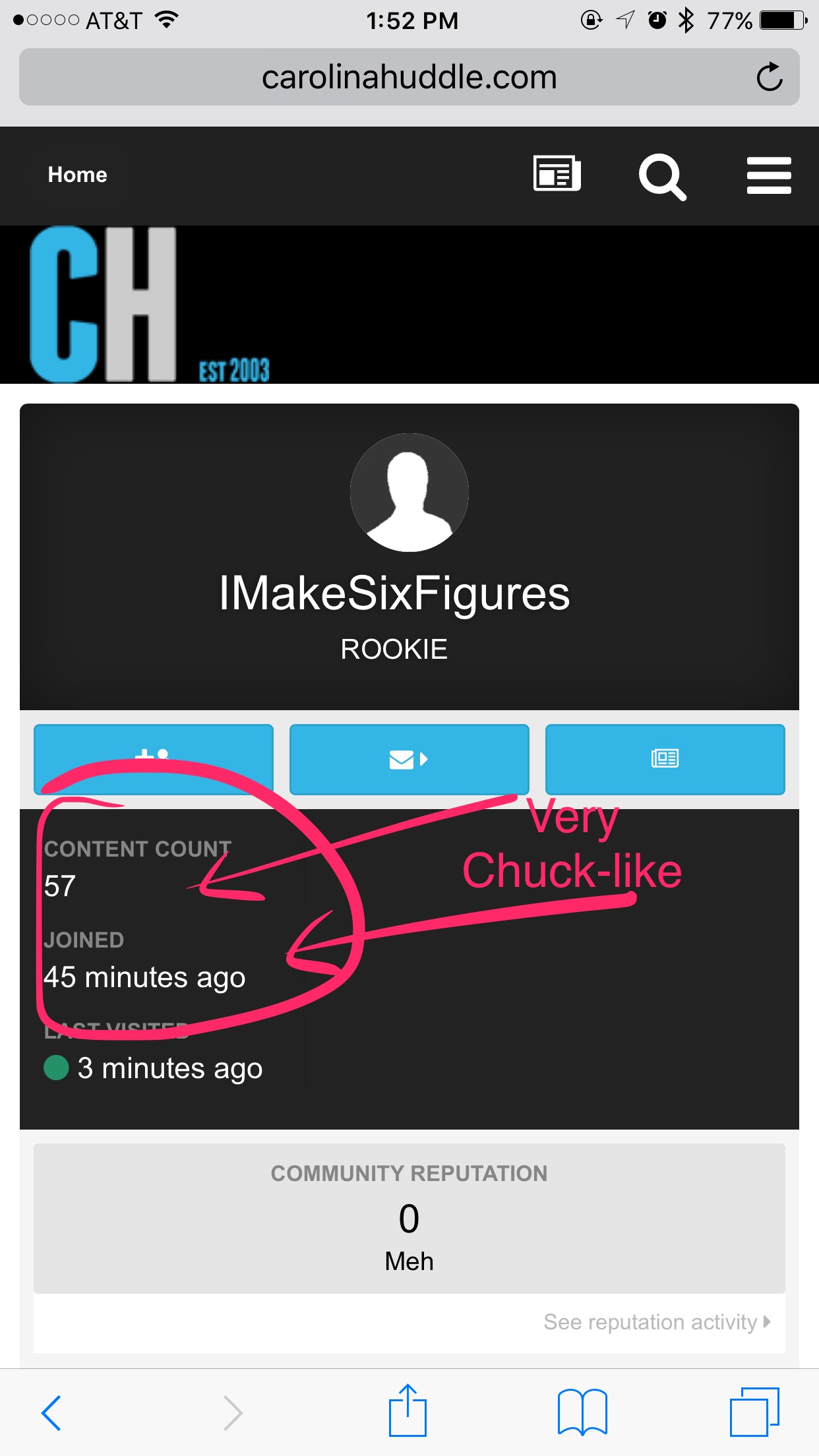View member's content via blue newspaper button

[665, 759]
